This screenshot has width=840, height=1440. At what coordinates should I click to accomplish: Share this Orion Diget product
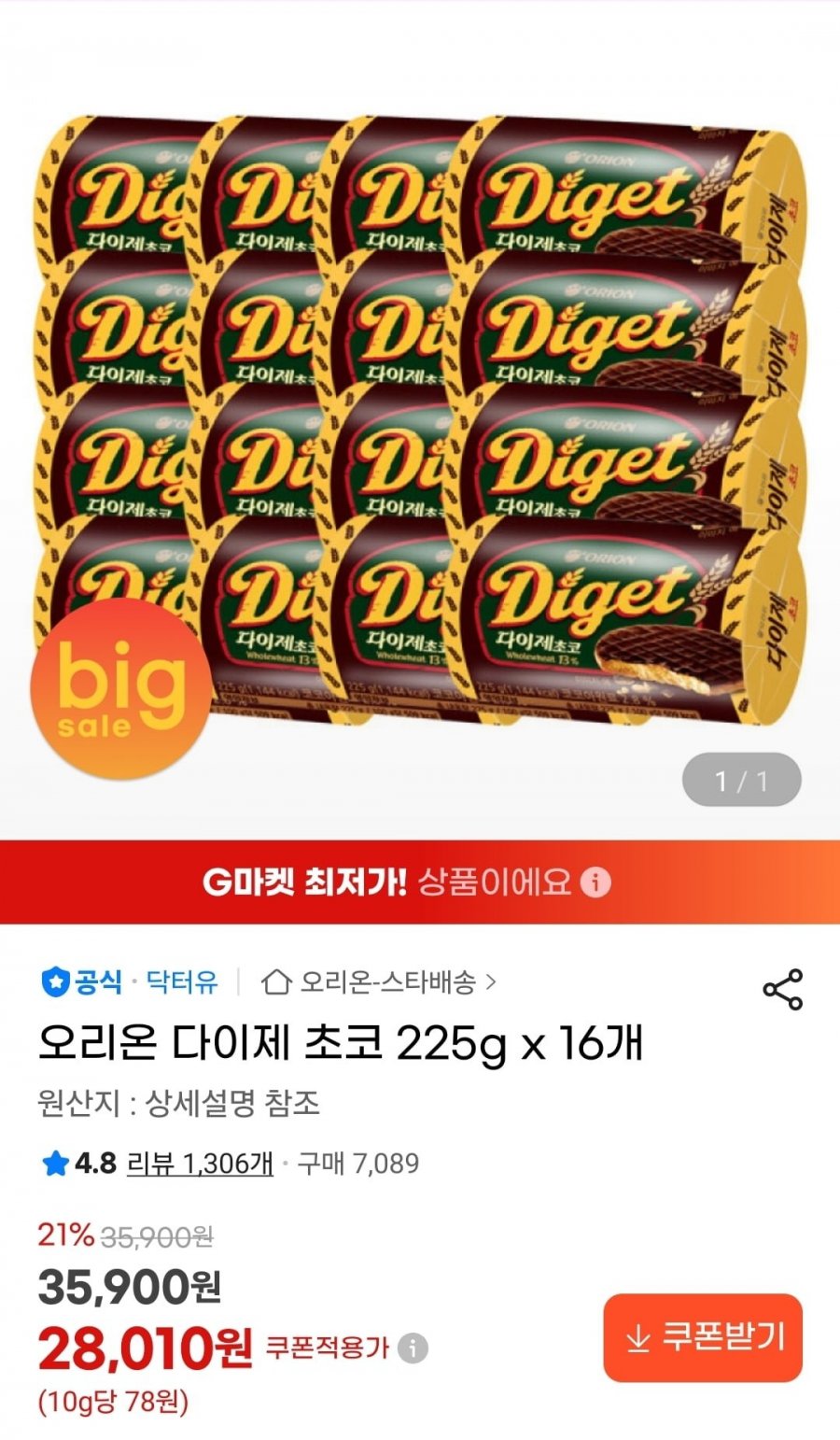tap(782, 990)
